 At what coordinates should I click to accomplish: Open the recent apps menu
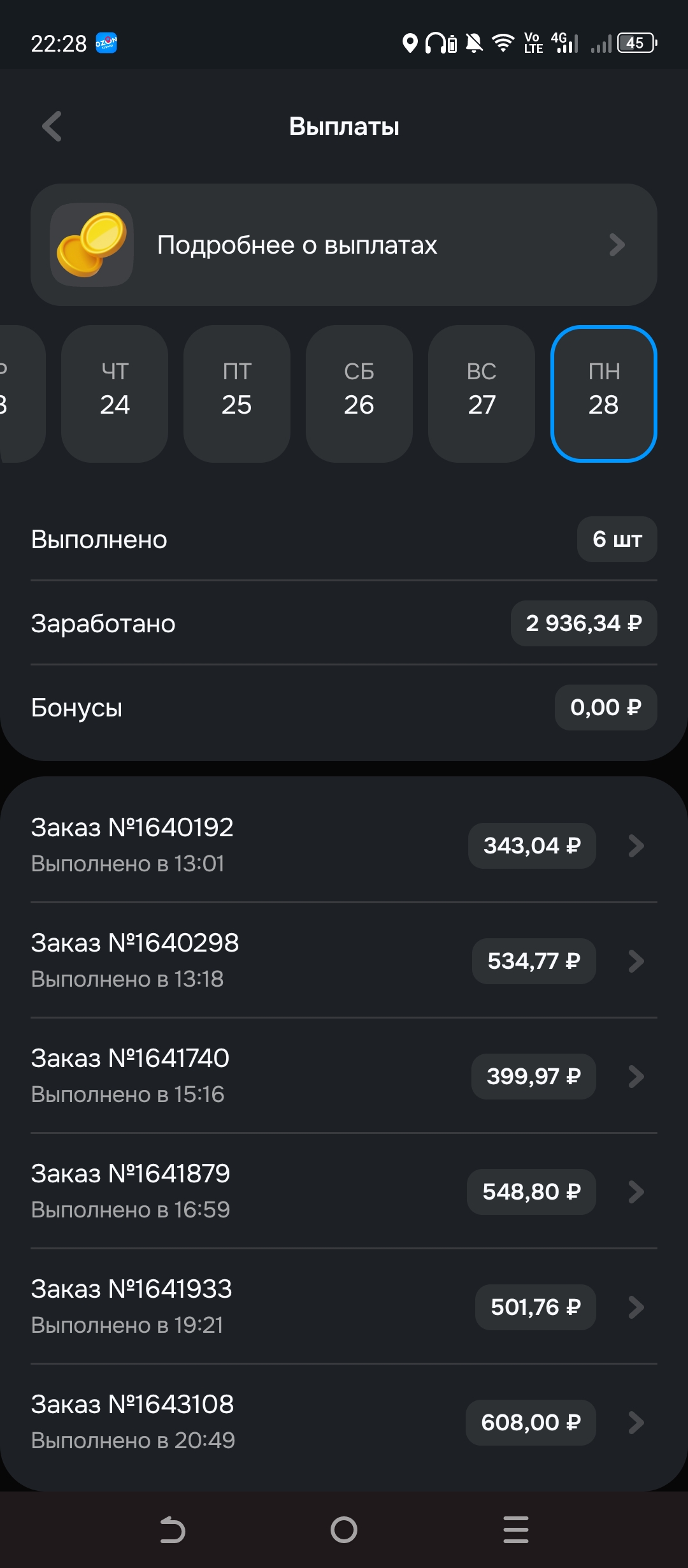point(515,1530)
